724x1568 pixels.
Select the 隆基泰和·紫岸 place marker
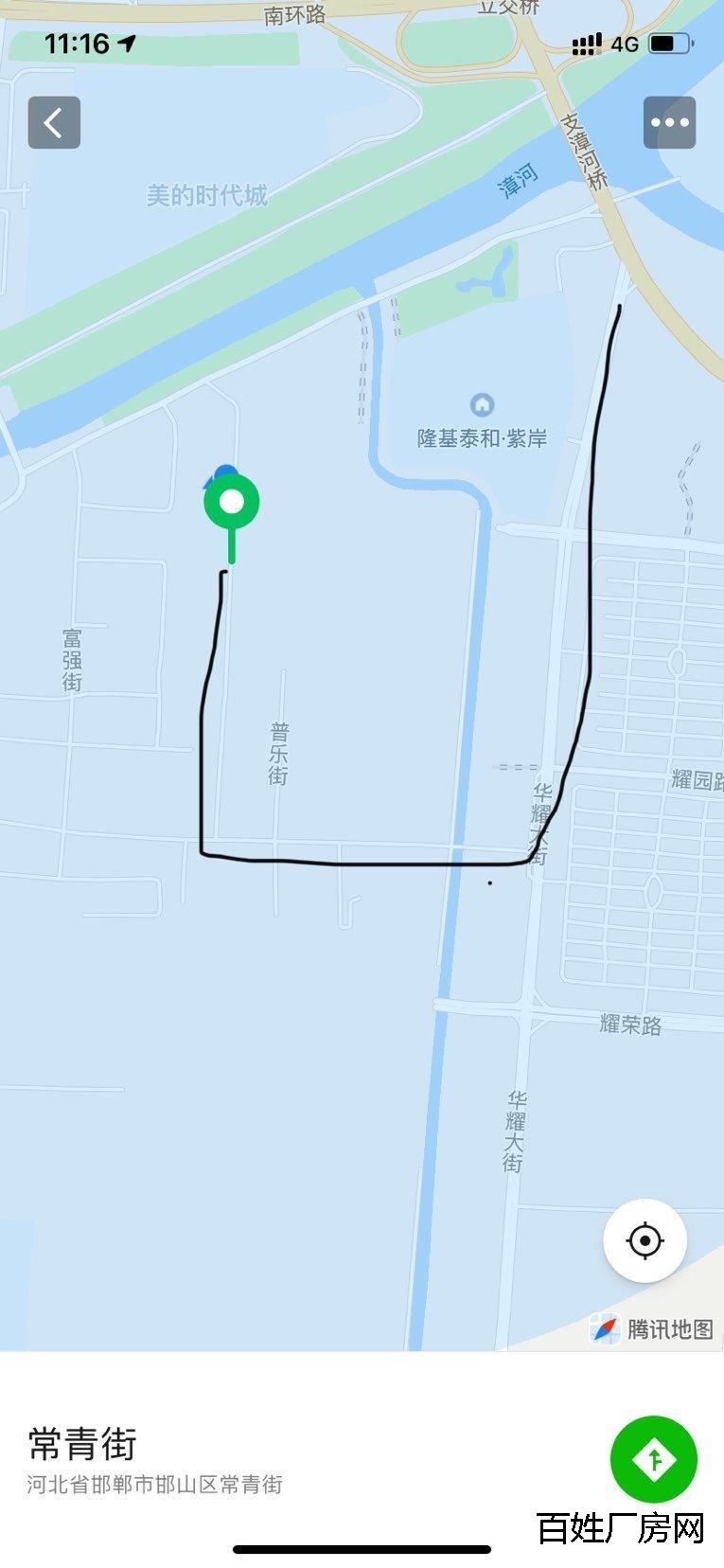pos(483,406)
